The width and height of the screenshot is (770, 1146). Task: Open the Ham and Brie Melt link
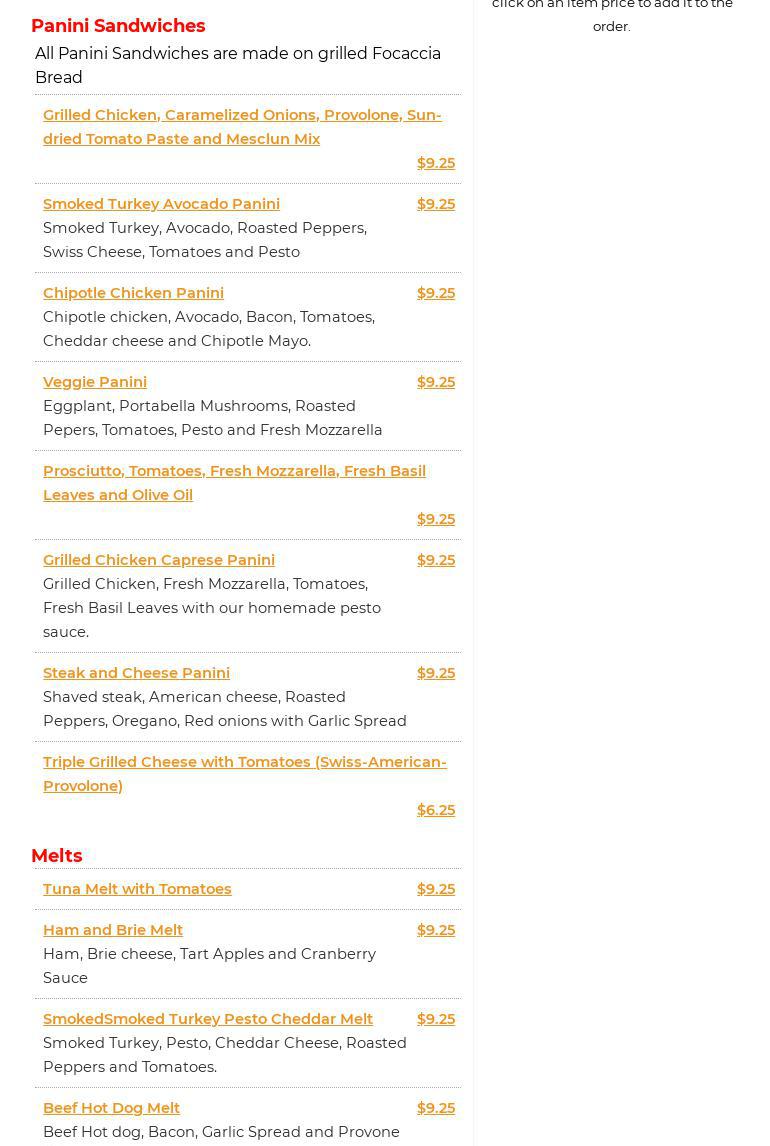(x=113, y=930)
